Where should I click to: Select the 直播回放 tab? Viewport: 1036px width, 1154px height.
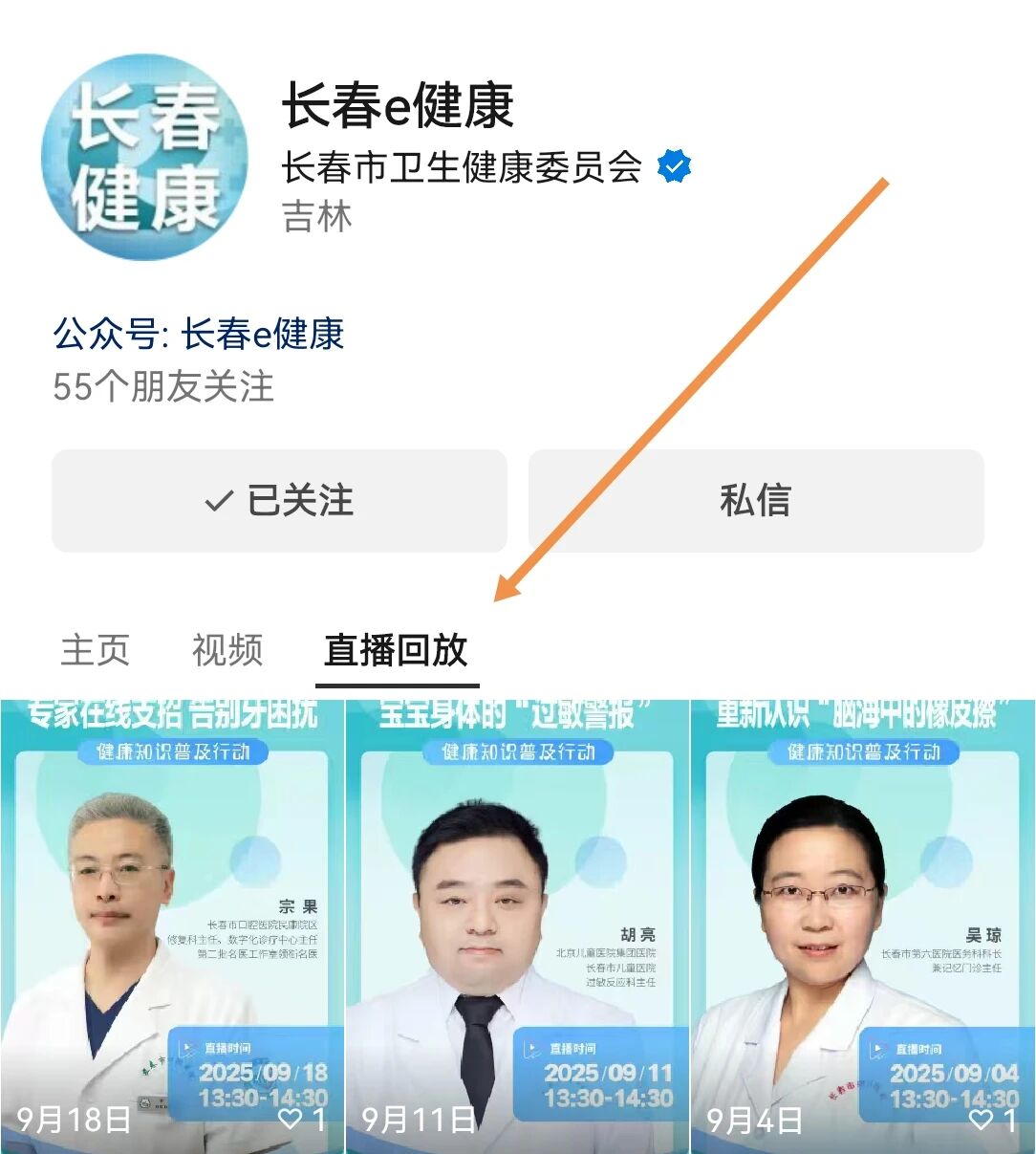point(396,650)
